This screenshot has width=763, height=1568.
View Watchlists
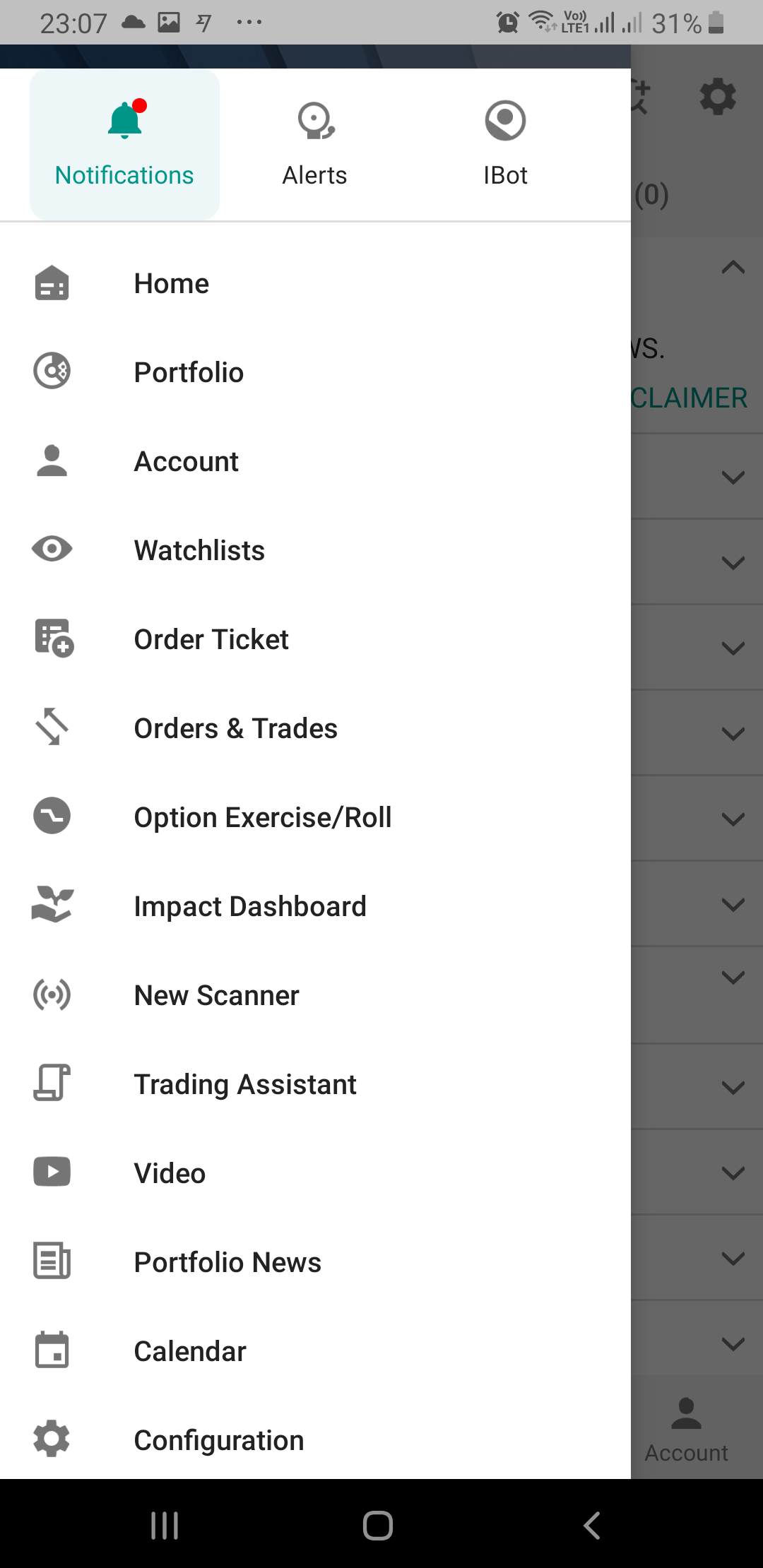tap(199, 551)
